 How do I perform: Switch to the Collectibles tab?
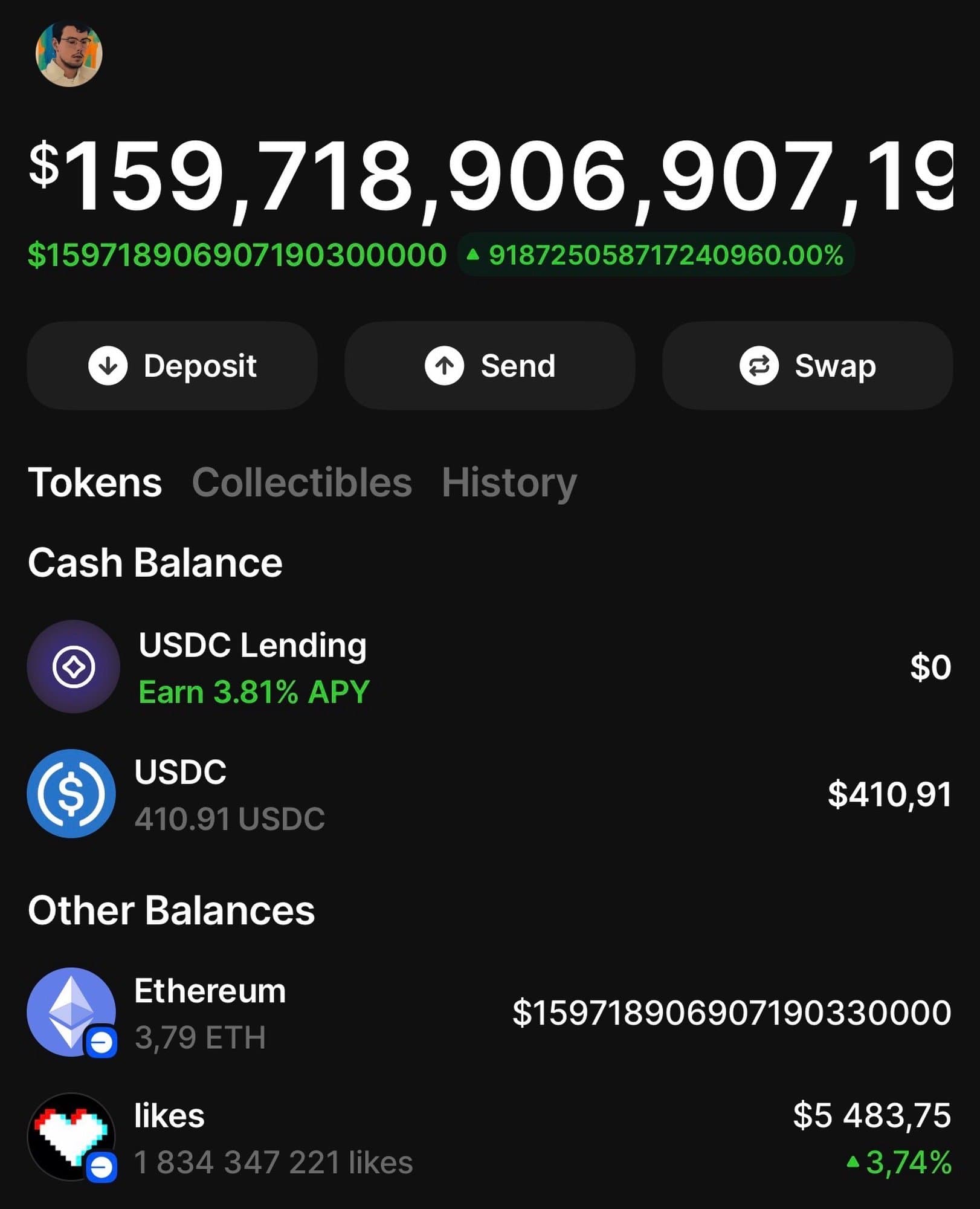pos(301,482)
